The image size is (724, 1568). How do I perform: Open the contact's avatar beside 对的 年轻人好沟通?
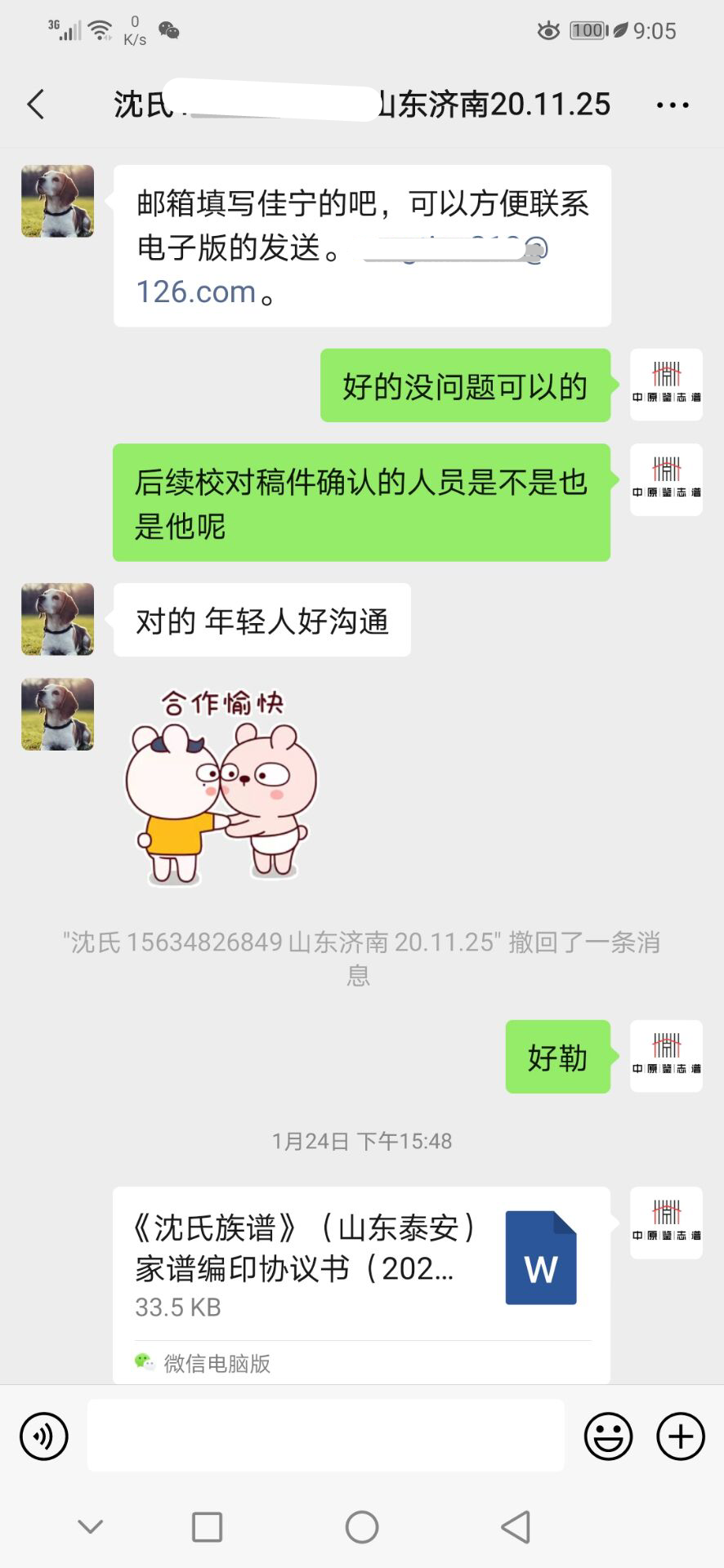point(57,619)
